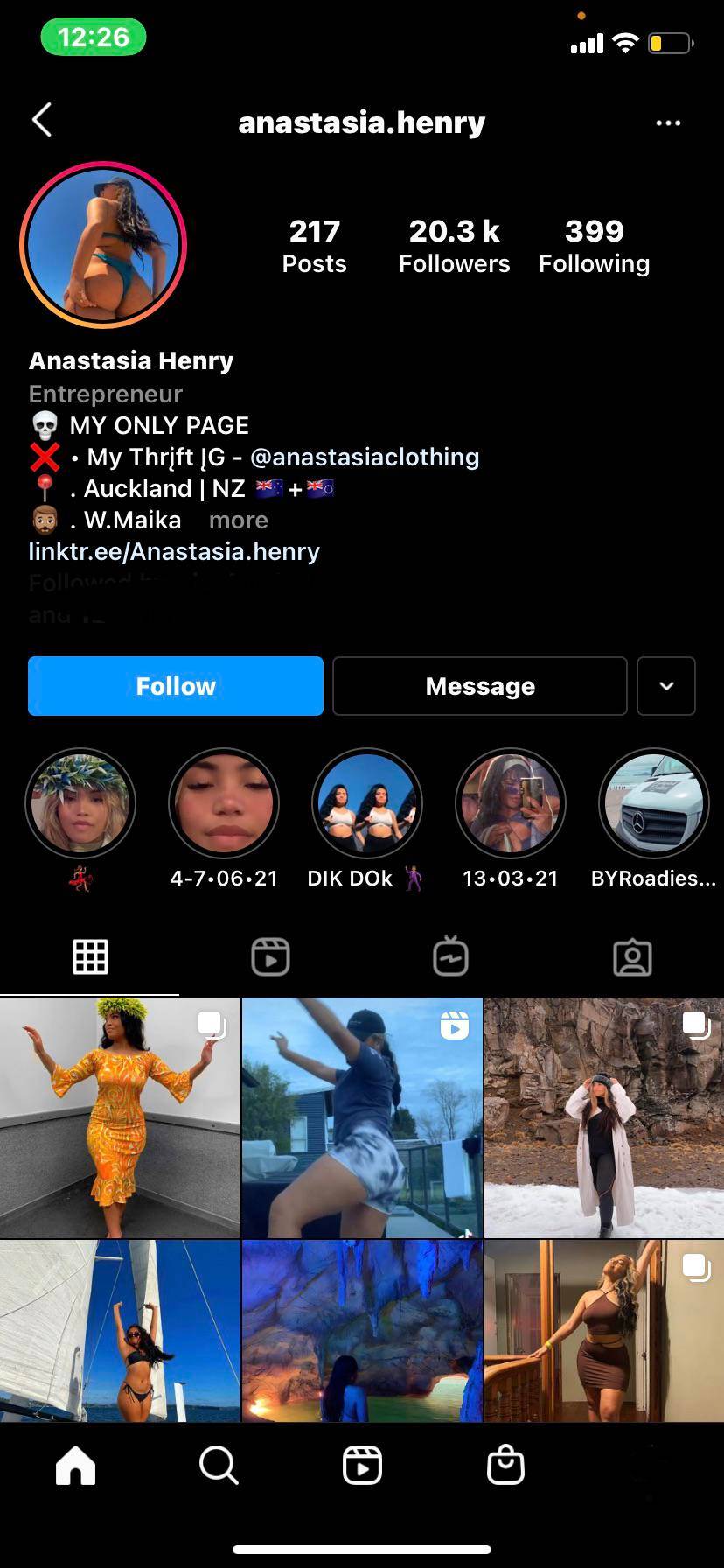This screenshot has height=1568, width=724.
Task: Open the three-dot options menu
Action: click(668, 122)
